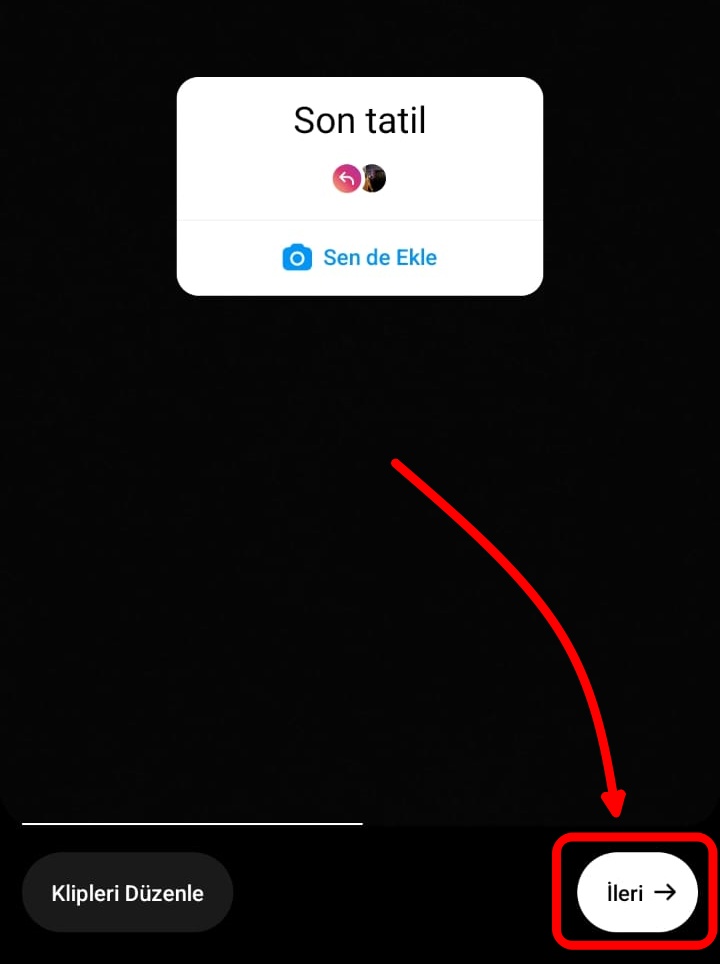The height and width of the screenshot is (964, 720).
Task: Tap the Sen de Ekle sticker
Action: pyautogui.click(x=360, y=258)
